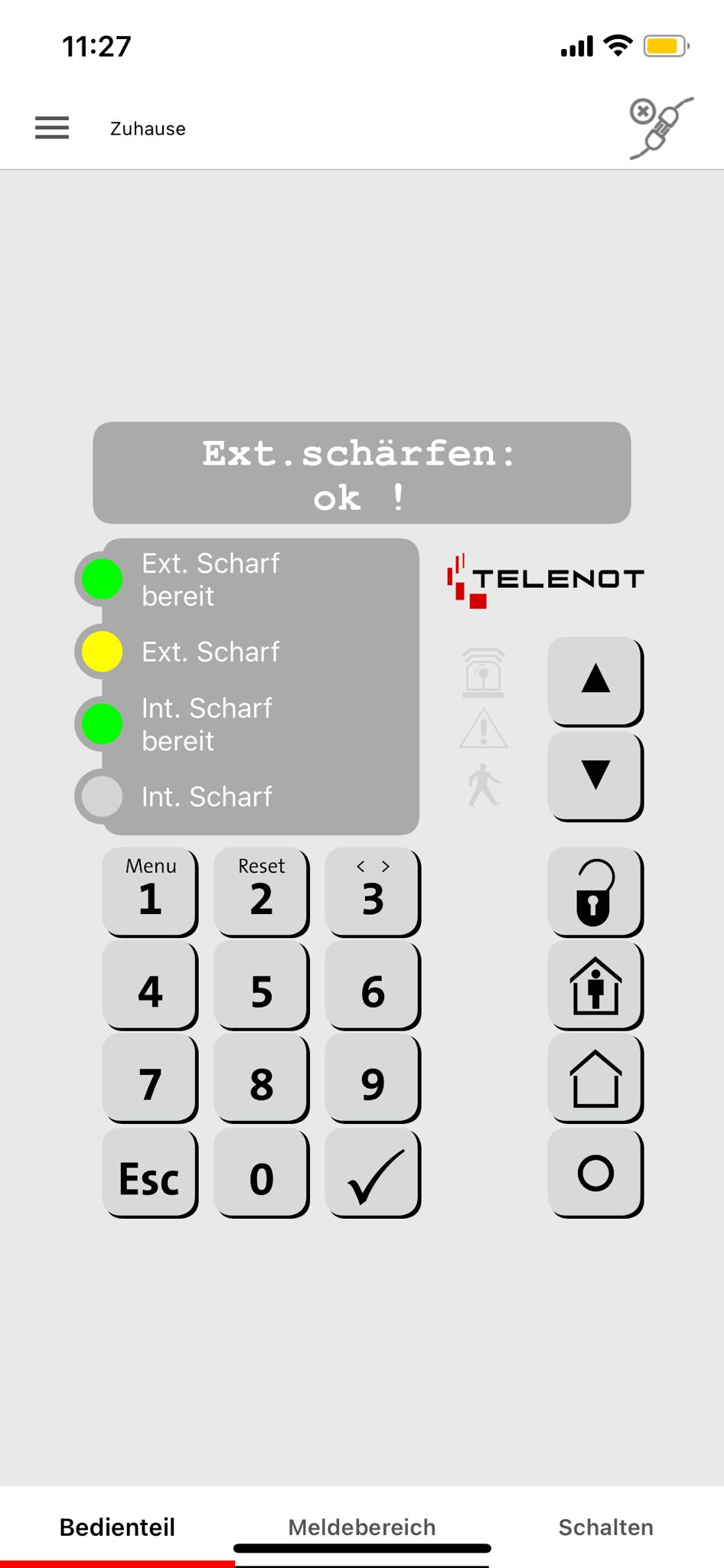Tap the empty house key
Screen dimensions: 724x1568
coord(595,1079)
